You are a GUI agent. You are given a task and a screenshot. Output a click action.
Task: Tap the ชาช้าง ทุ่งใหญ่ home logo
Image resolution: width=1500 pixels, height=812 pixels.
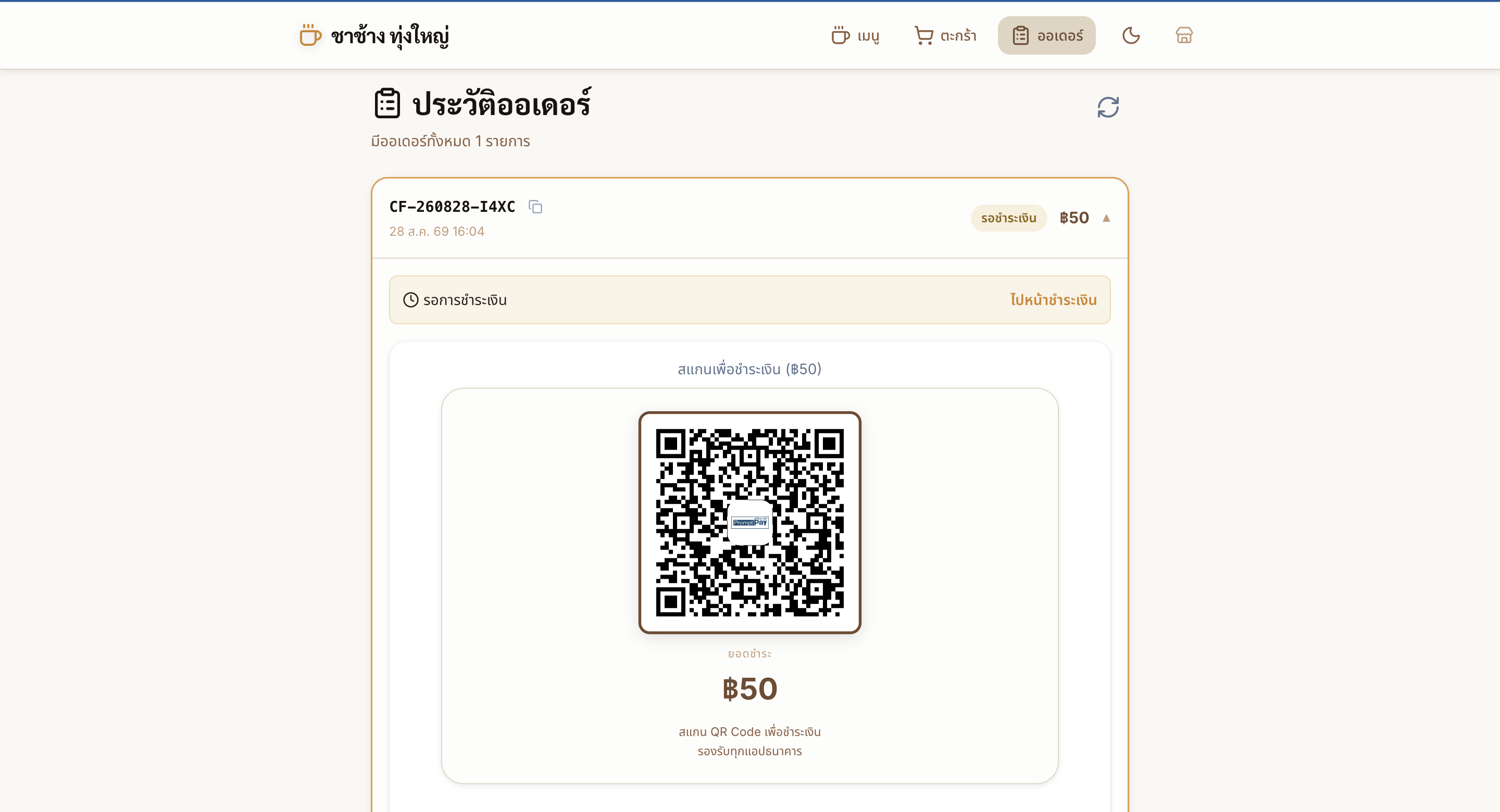click(374, 35)
